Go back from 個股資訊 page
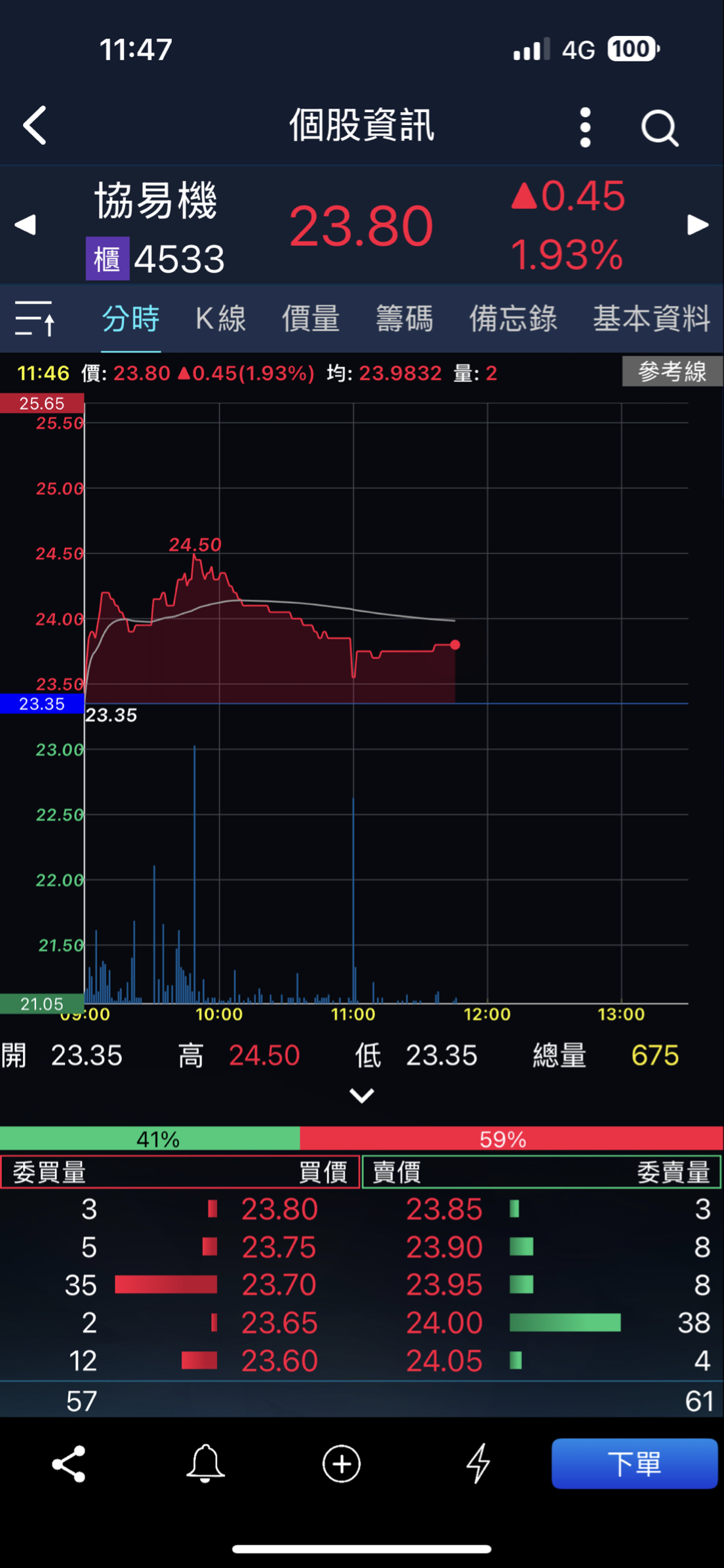 35,125
